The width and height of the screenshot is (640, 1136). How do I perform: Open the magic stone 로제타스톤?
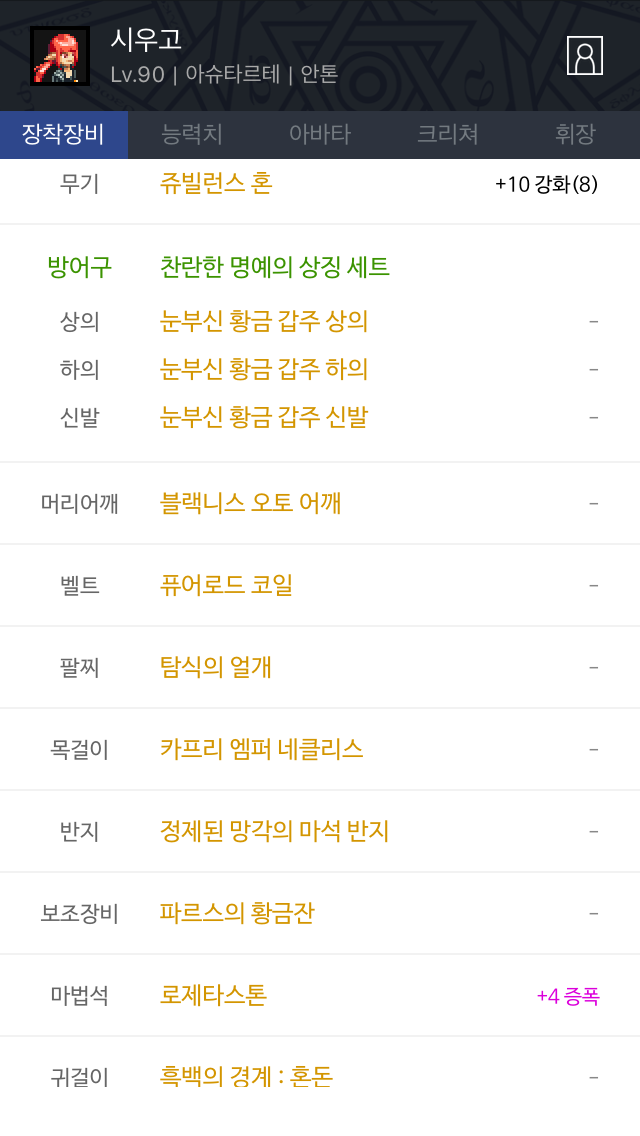(213, 995)
